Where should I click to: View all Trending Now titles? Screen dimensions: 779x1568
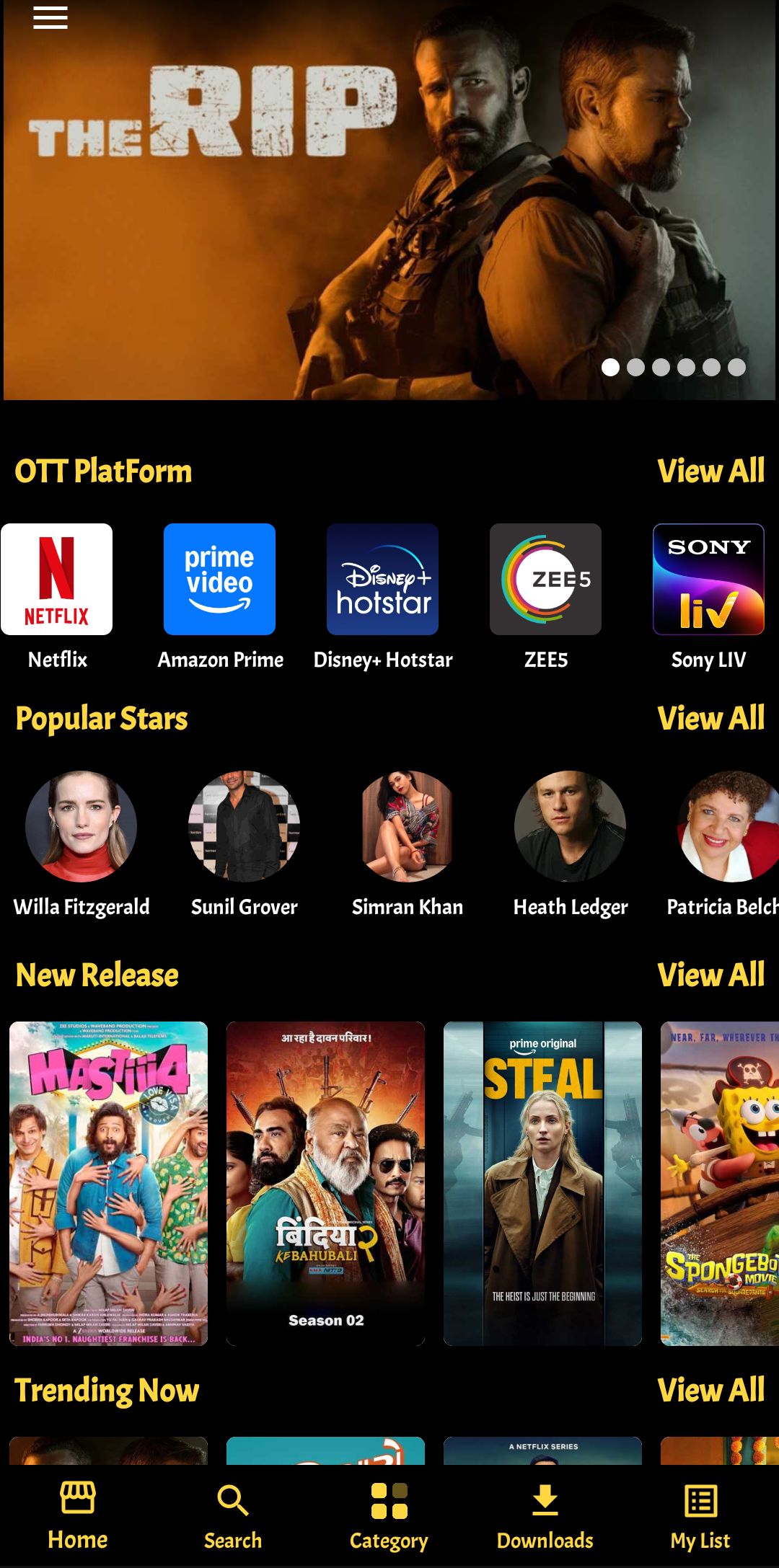click(x=710, y=1390)
